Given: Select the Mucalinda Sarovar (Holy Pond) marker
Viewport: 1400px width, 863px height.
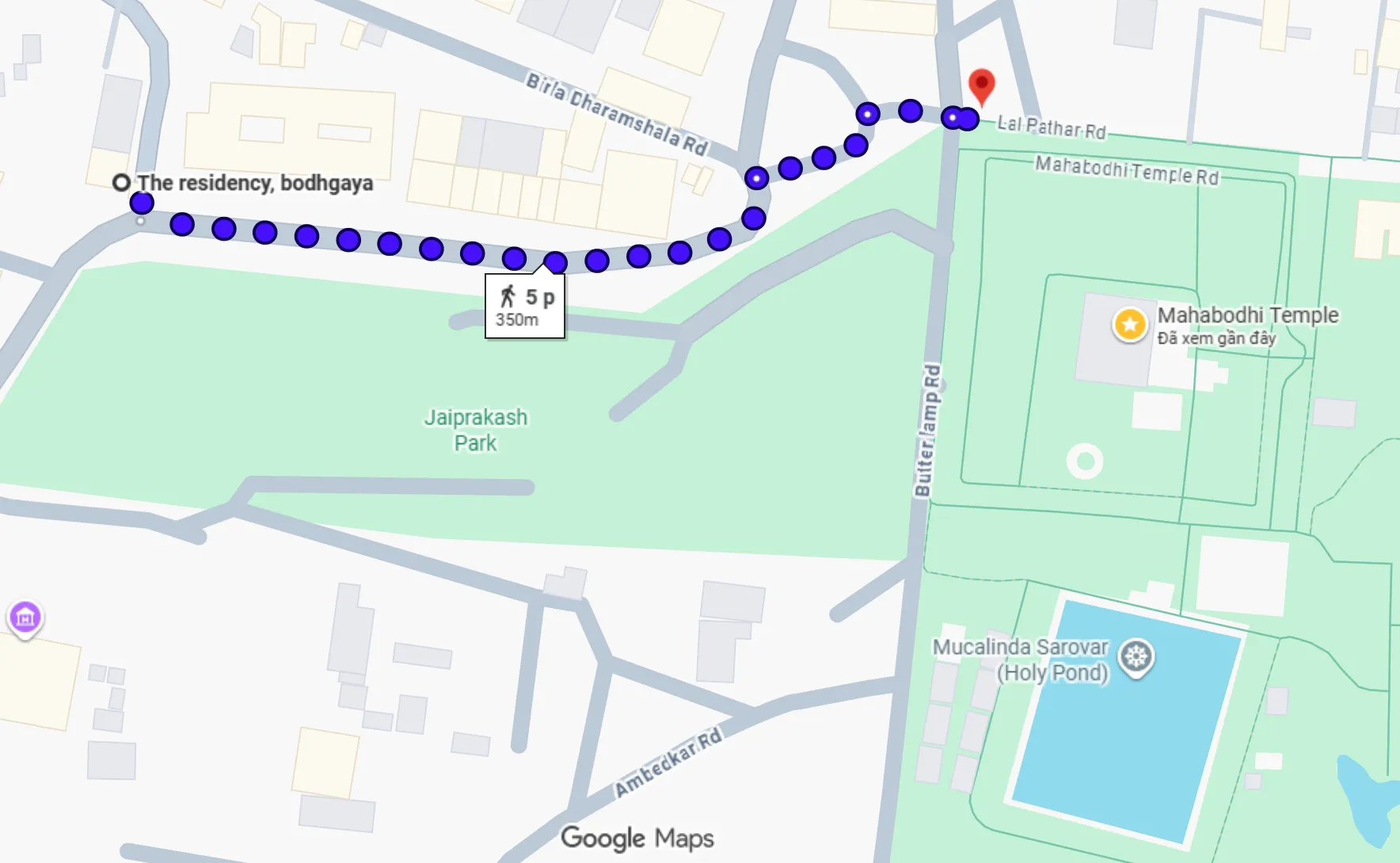Looking at the screenshot, I should pos(1136,656).
